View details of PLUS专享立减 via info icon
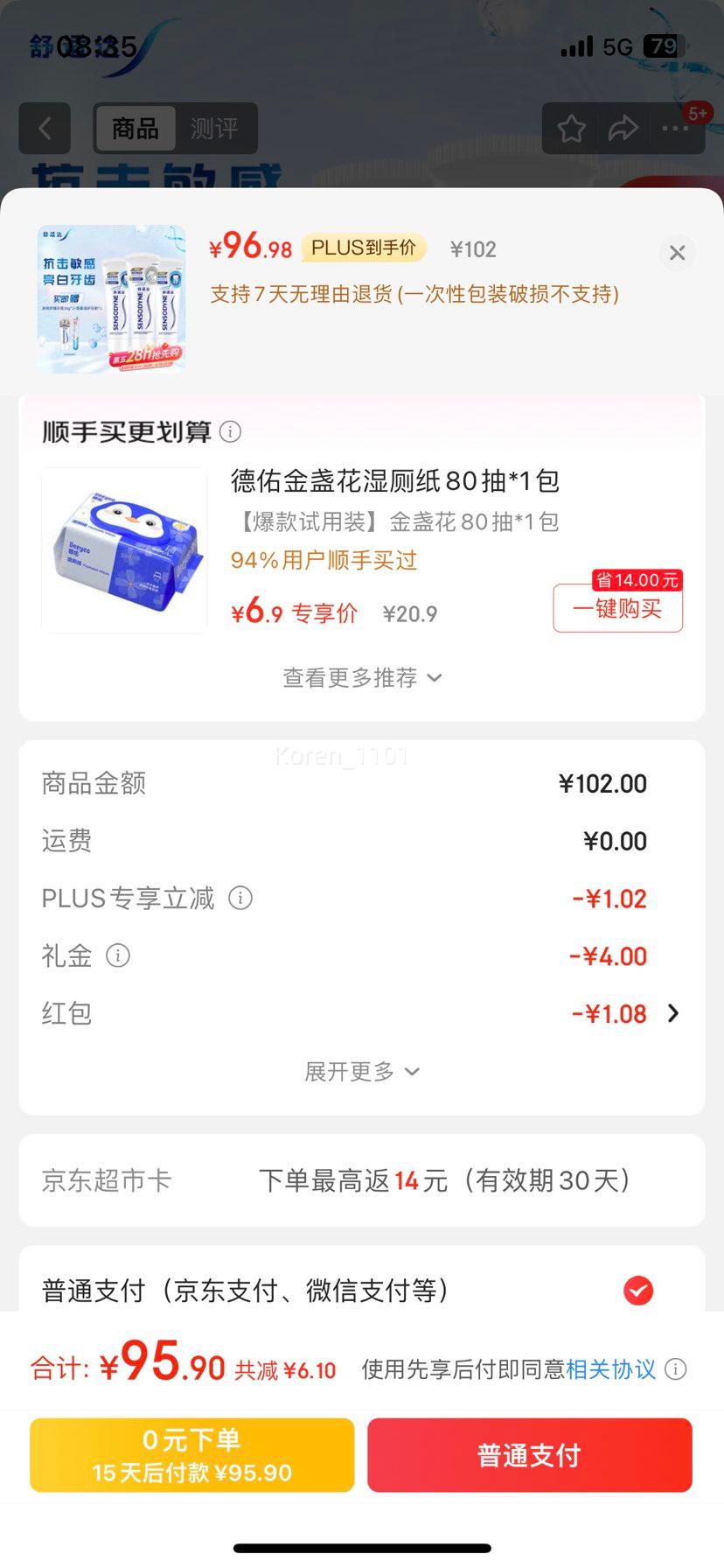This screenshot has height=1568, width=724. [x=240, y=898]
